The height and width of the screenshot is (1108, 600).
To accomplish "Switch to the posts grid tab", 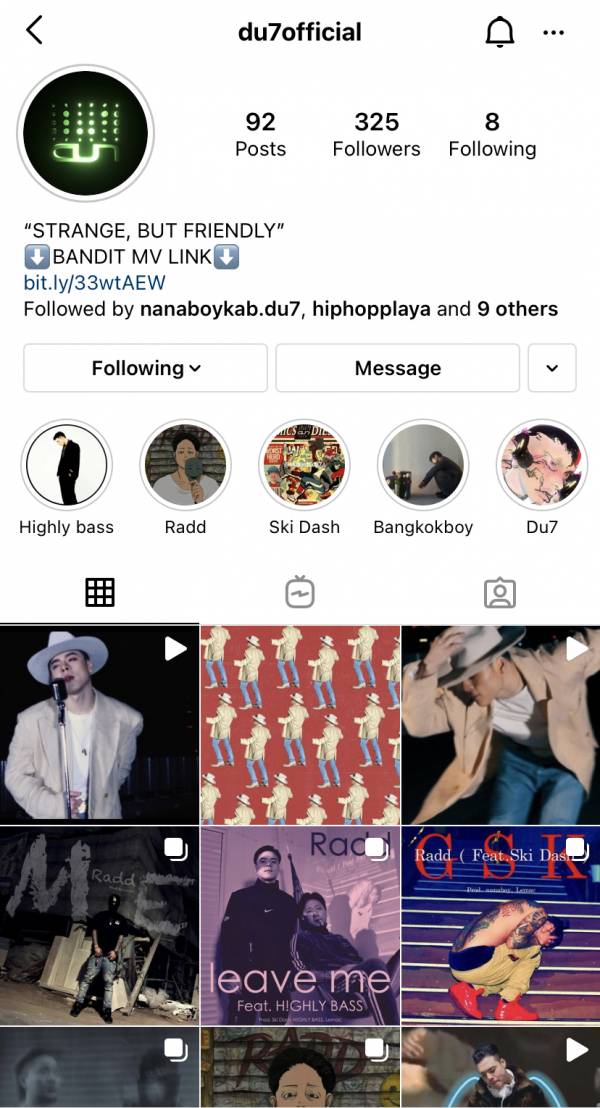I will [100, 593].
